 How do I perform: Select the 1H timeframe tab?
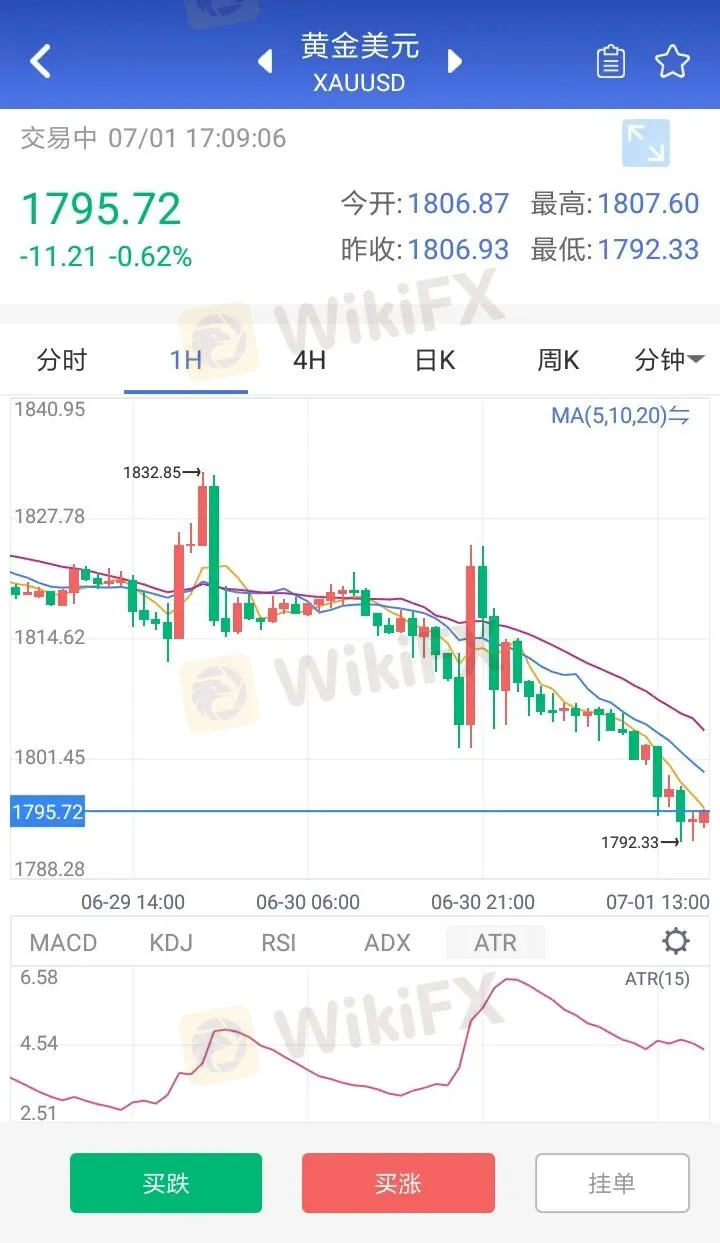click(186, 360)
